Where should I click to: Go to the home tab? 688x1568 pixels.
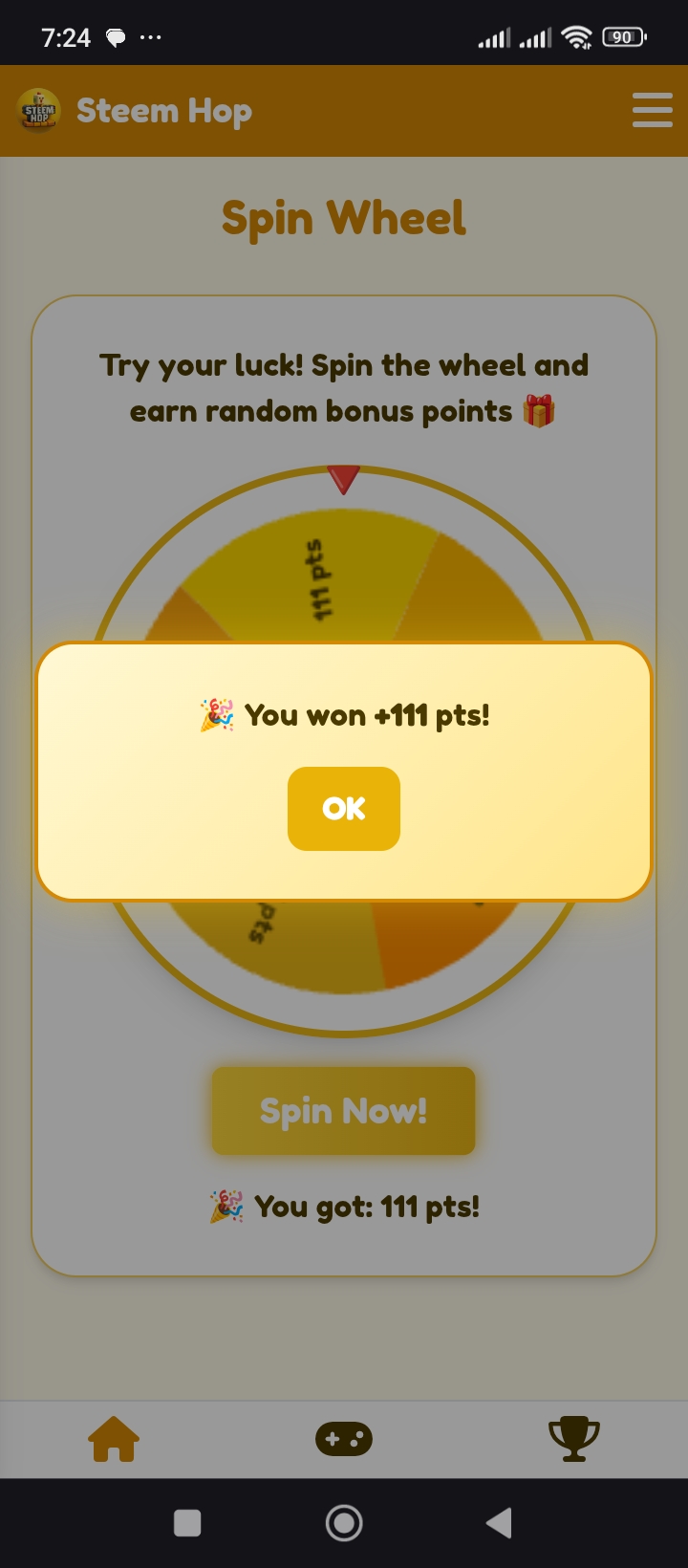point(114,1439)
